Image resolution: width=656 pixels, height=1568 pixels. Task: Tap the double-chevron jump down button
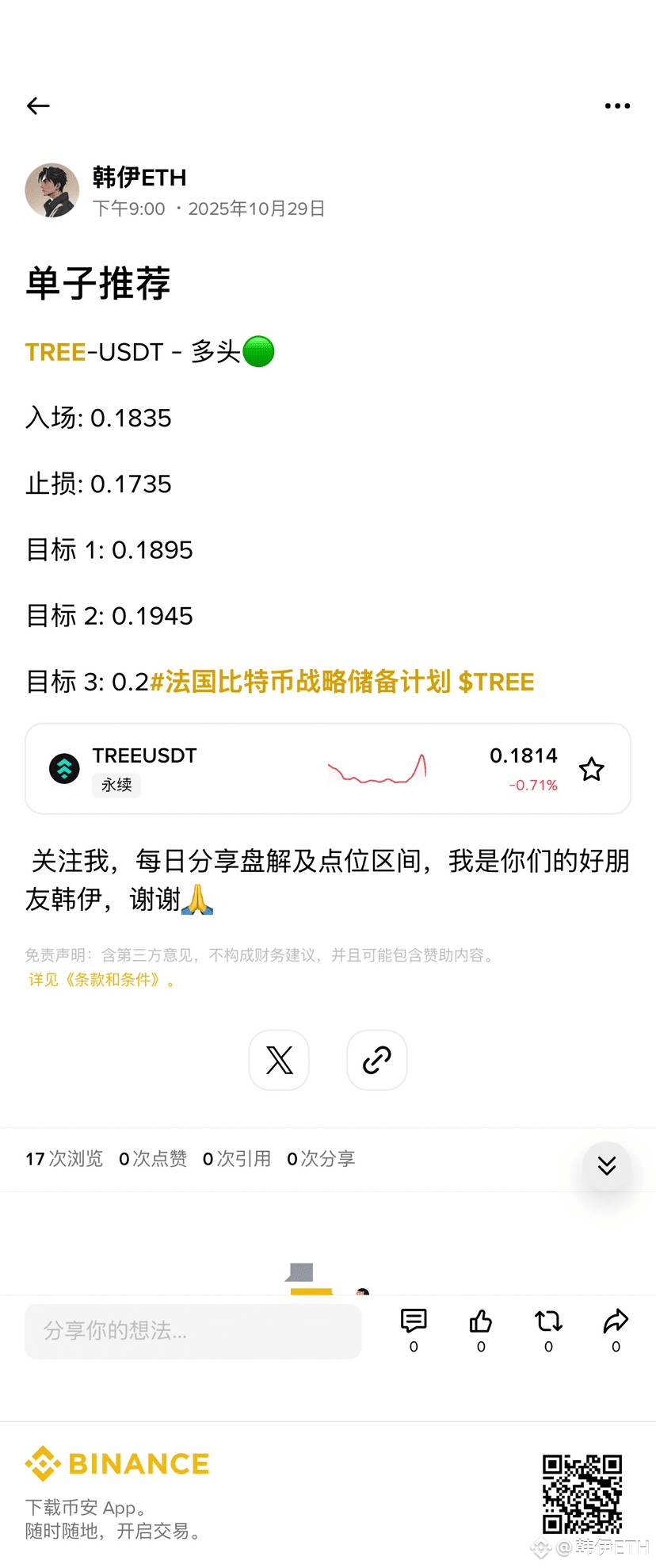click(x=607, y=1165)
